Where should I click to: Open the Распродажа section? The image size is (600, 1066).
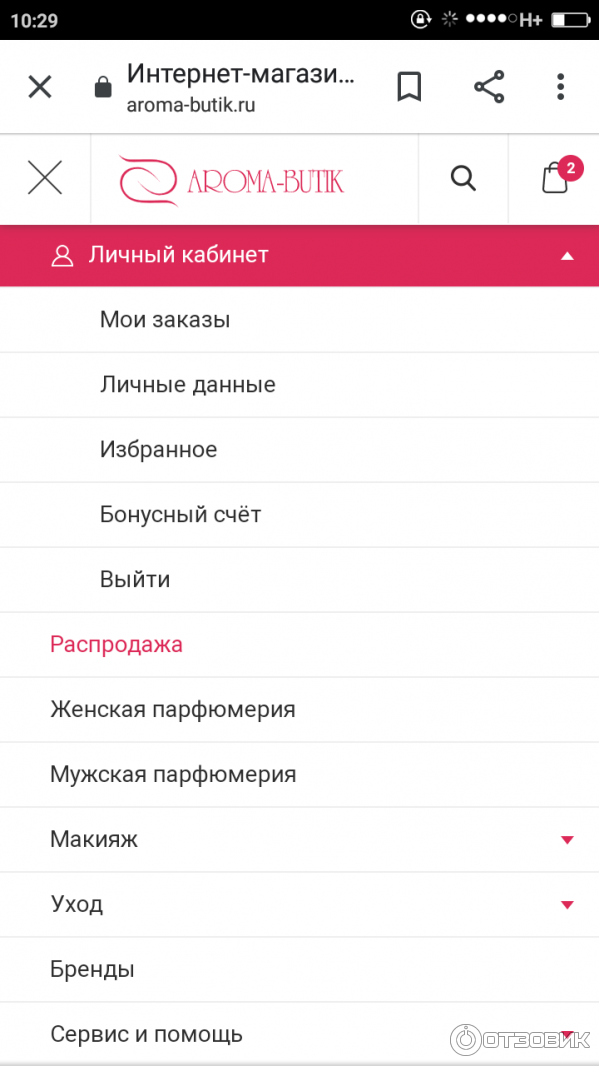pos(116,644)
